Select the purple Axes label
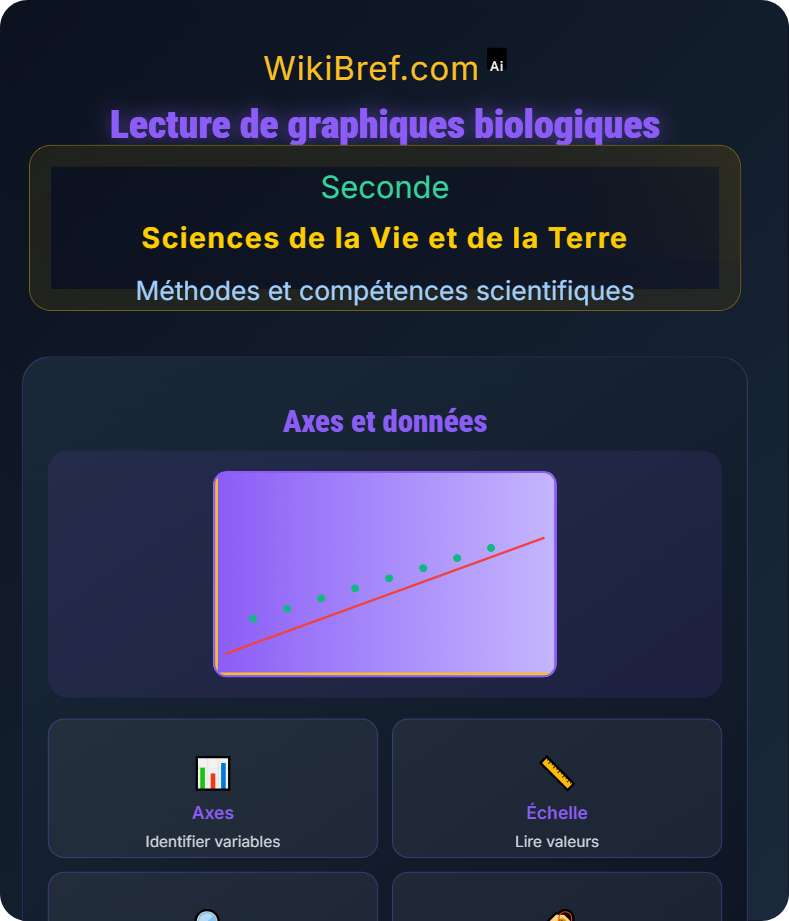The image size is (789, 921). click(212, 813)
